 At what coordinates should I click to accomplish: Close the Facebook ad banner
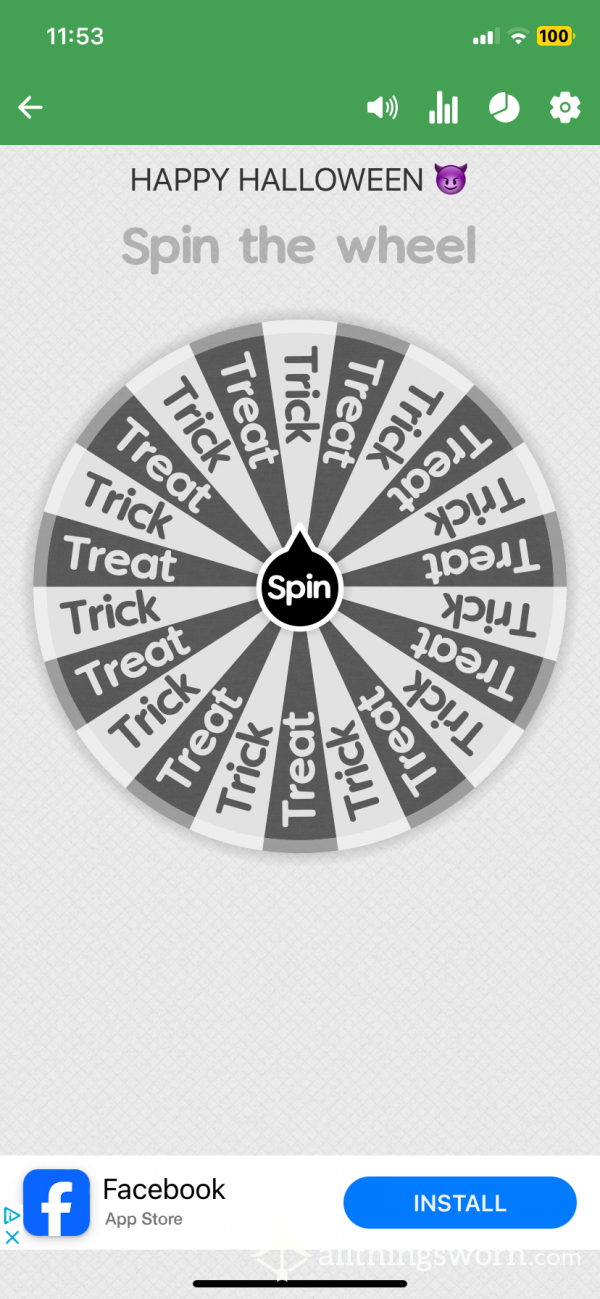pyautogui.click(x=11, y=1237)
